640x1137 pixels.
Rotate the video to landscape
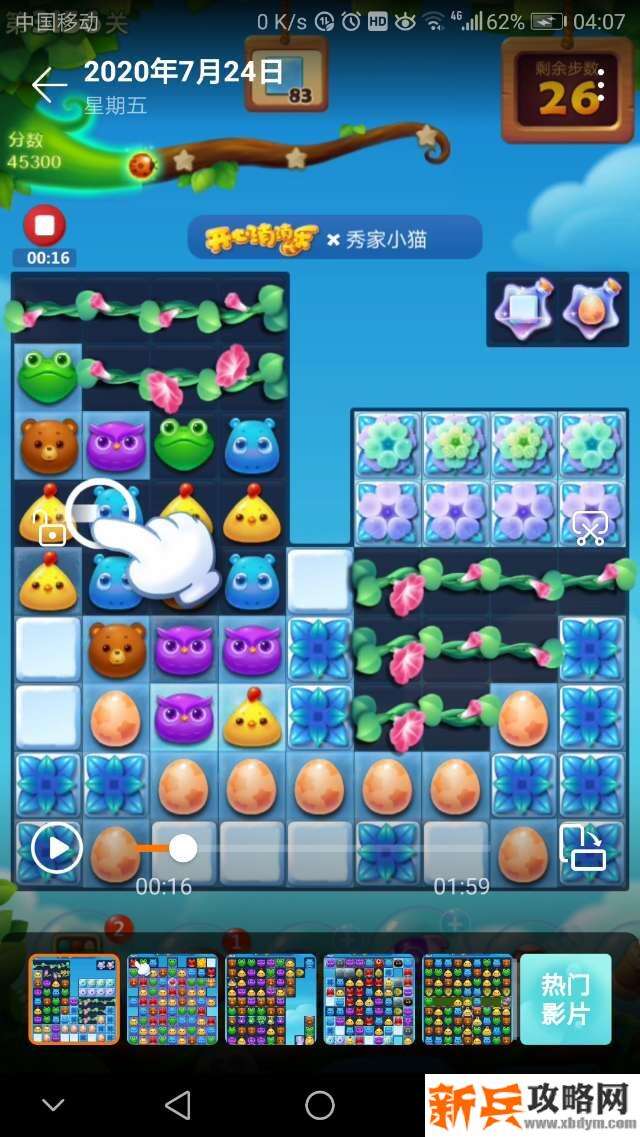pyautogui.click(x=584, y=848)
